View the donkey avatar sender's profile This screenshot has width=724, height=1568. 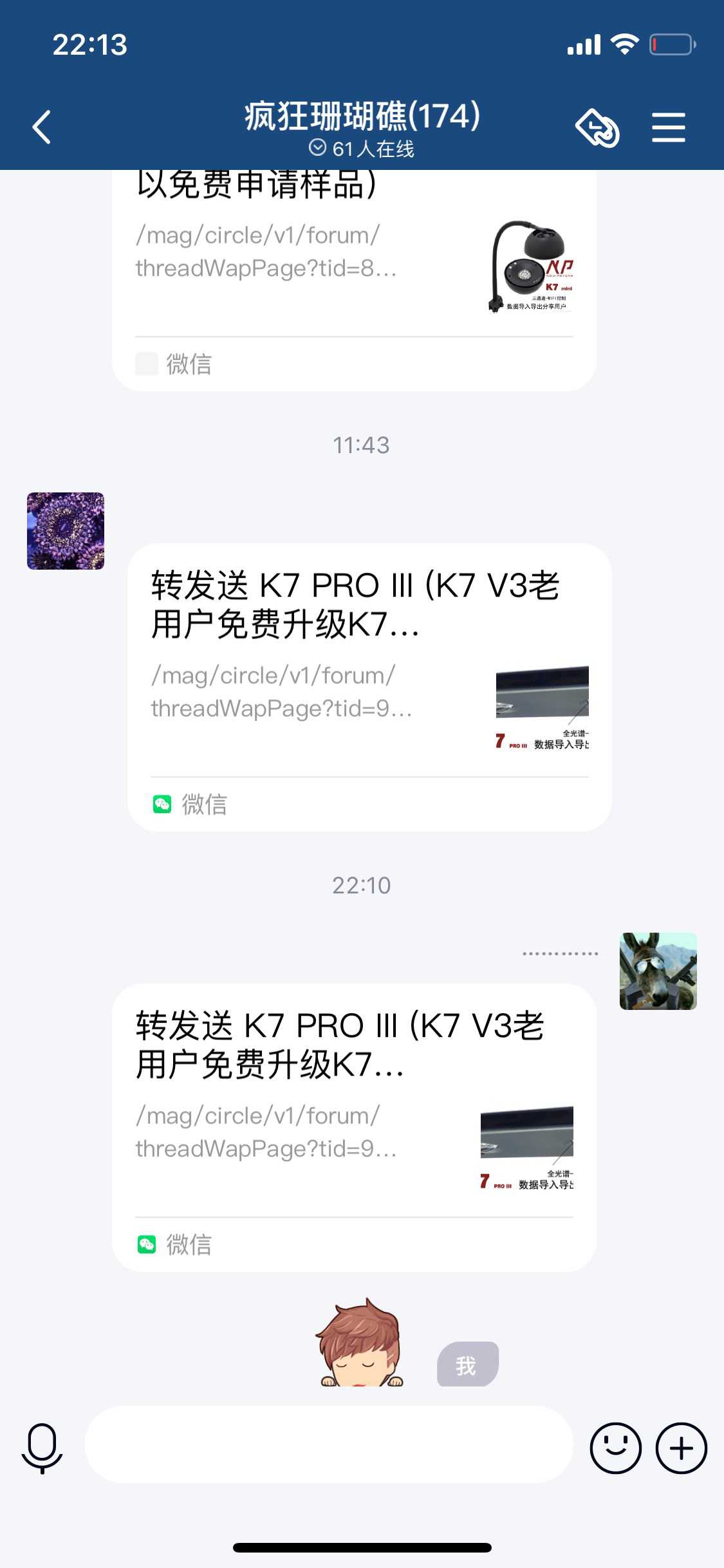(658, 971)
